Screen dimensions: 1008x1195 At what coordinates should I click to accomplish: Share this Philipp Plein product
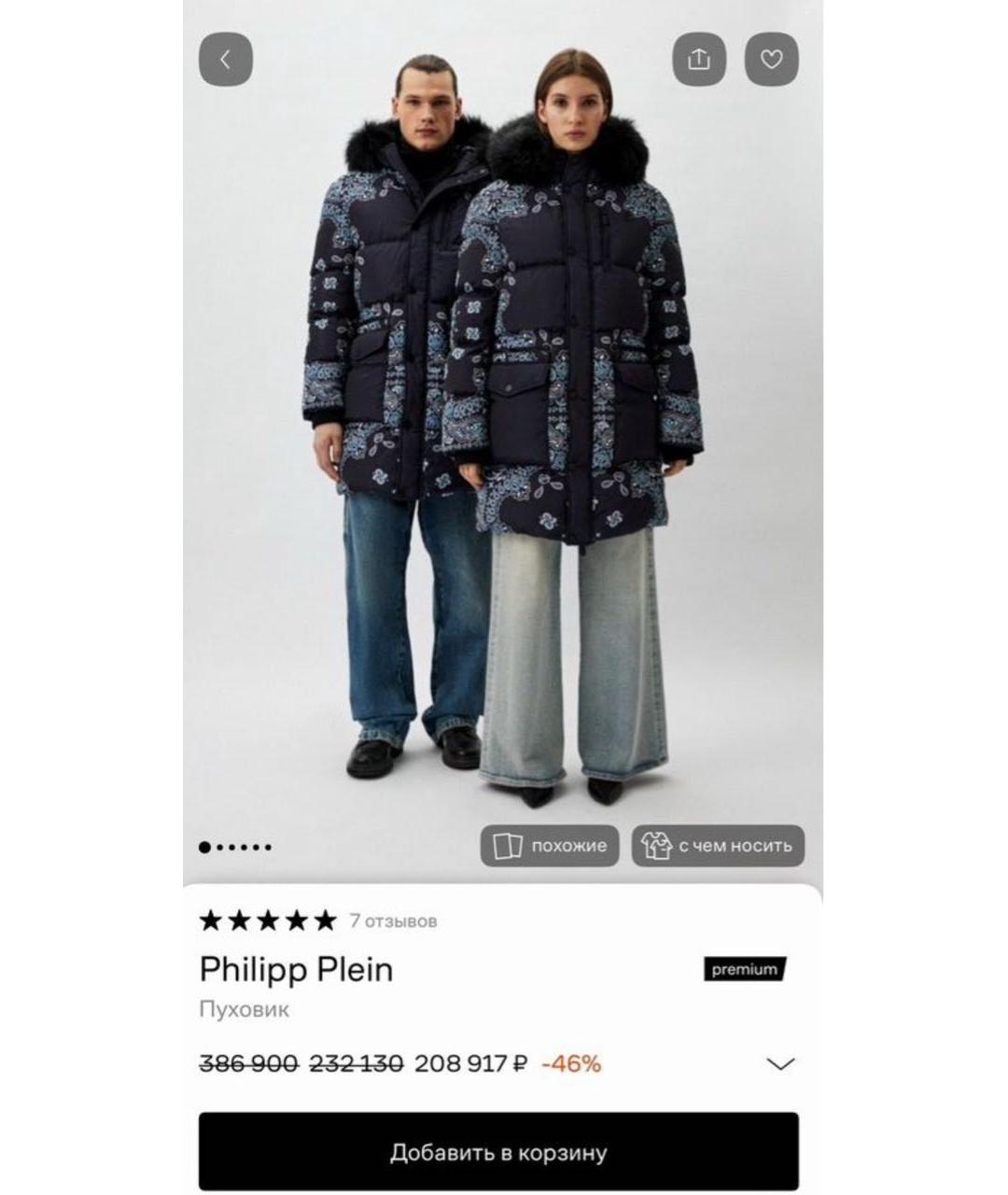[699, 60]
